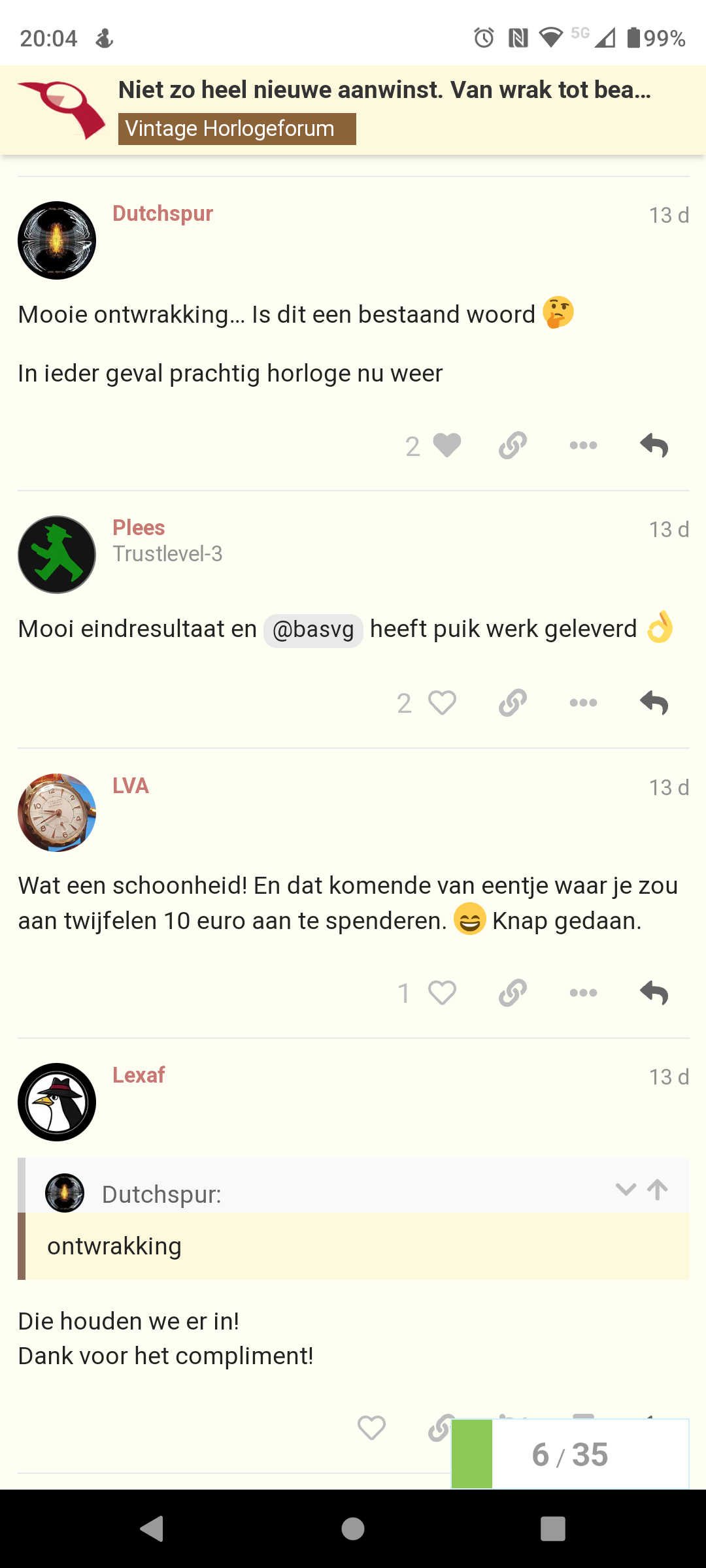Open more options on Plees's post

(583, 703)
